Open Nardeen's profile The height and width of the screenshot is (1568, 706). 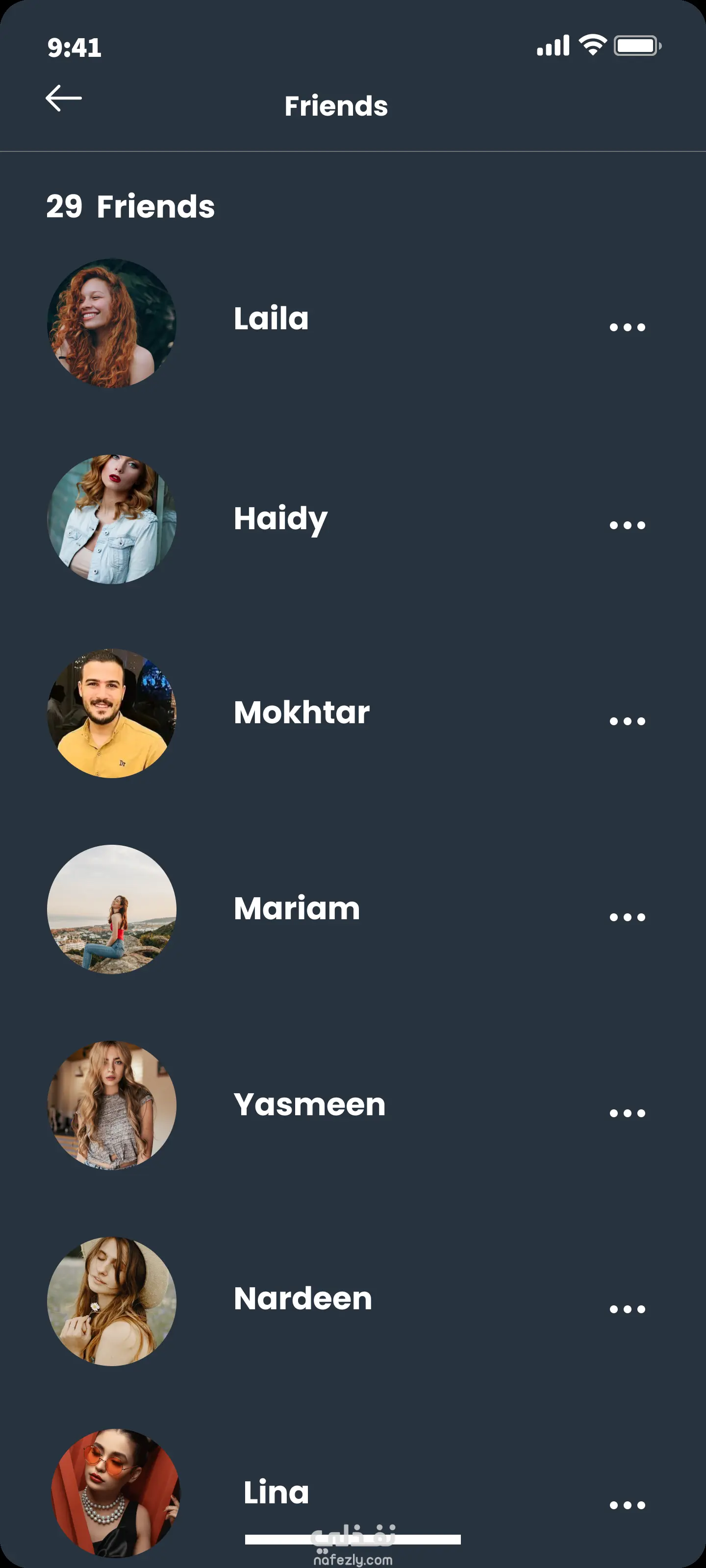(303, 1298)
